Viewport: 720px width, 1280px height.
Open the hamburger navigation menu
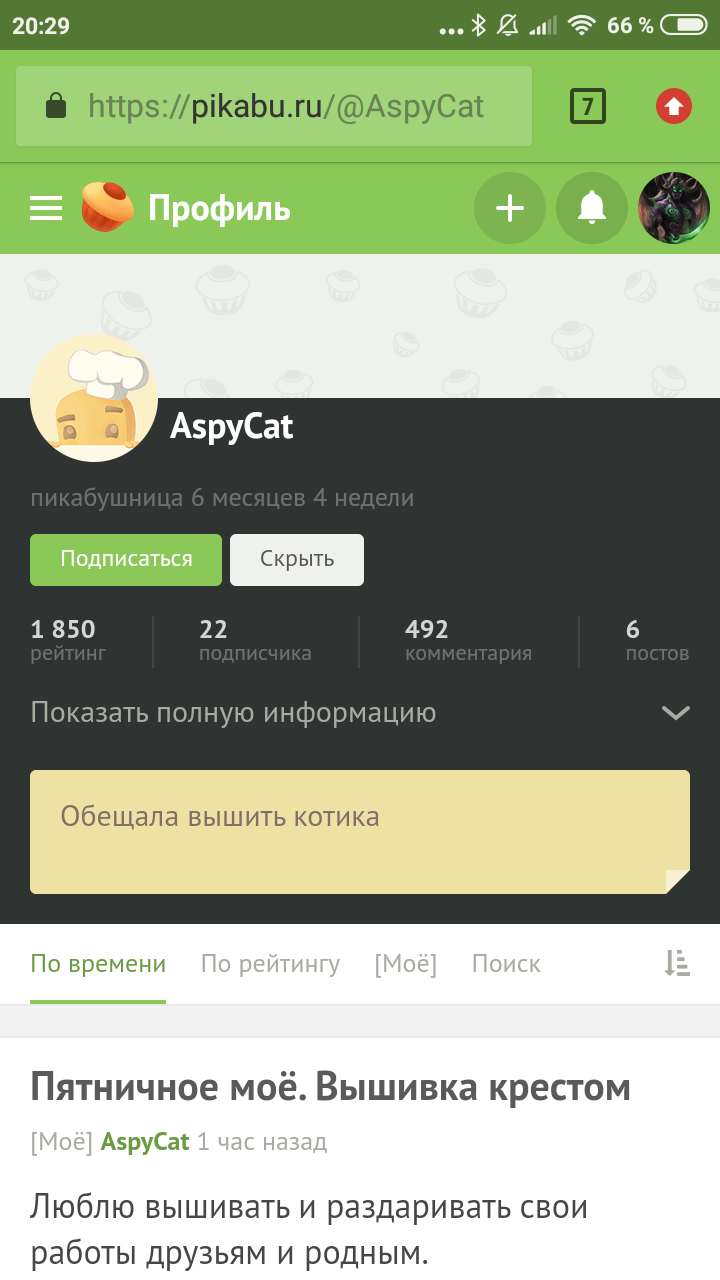[x=46, y=208]
